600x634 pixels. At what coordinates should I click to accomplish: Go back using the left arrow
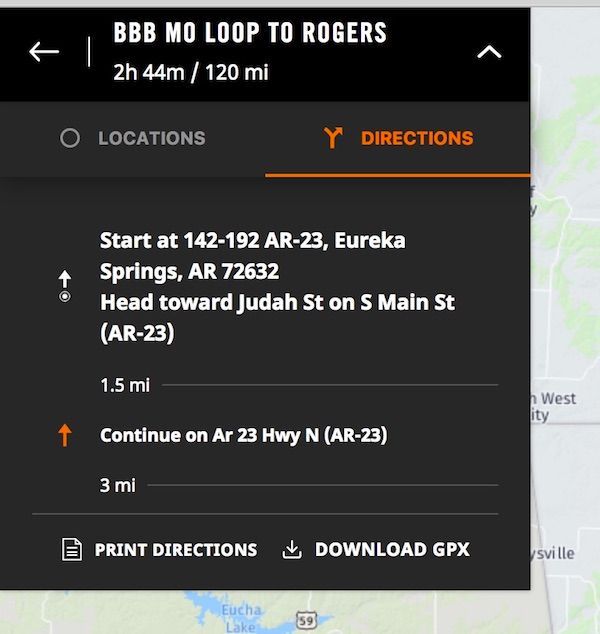coord(44,52)
